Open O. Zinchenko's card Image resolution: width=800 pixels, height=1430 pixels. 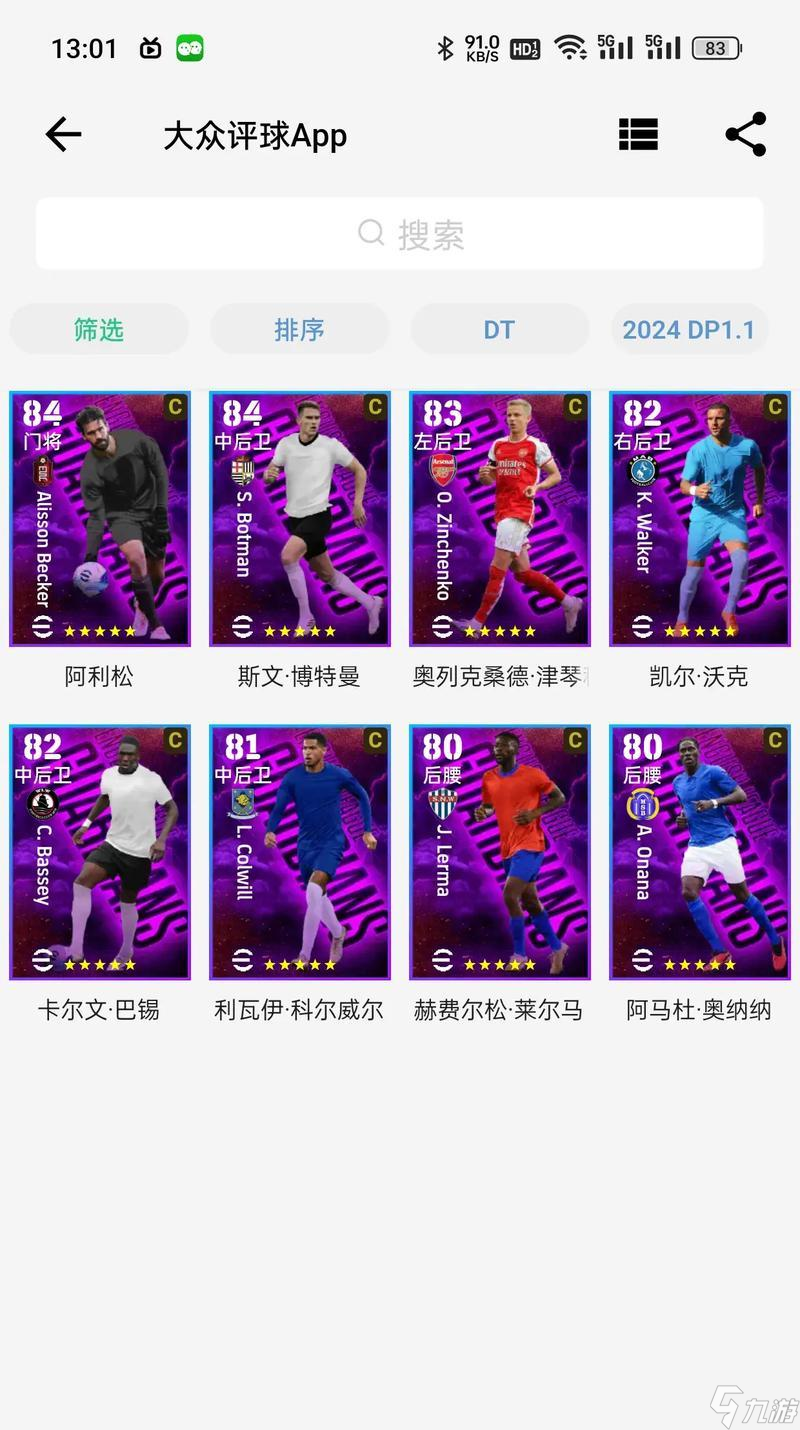coord(499,519)
